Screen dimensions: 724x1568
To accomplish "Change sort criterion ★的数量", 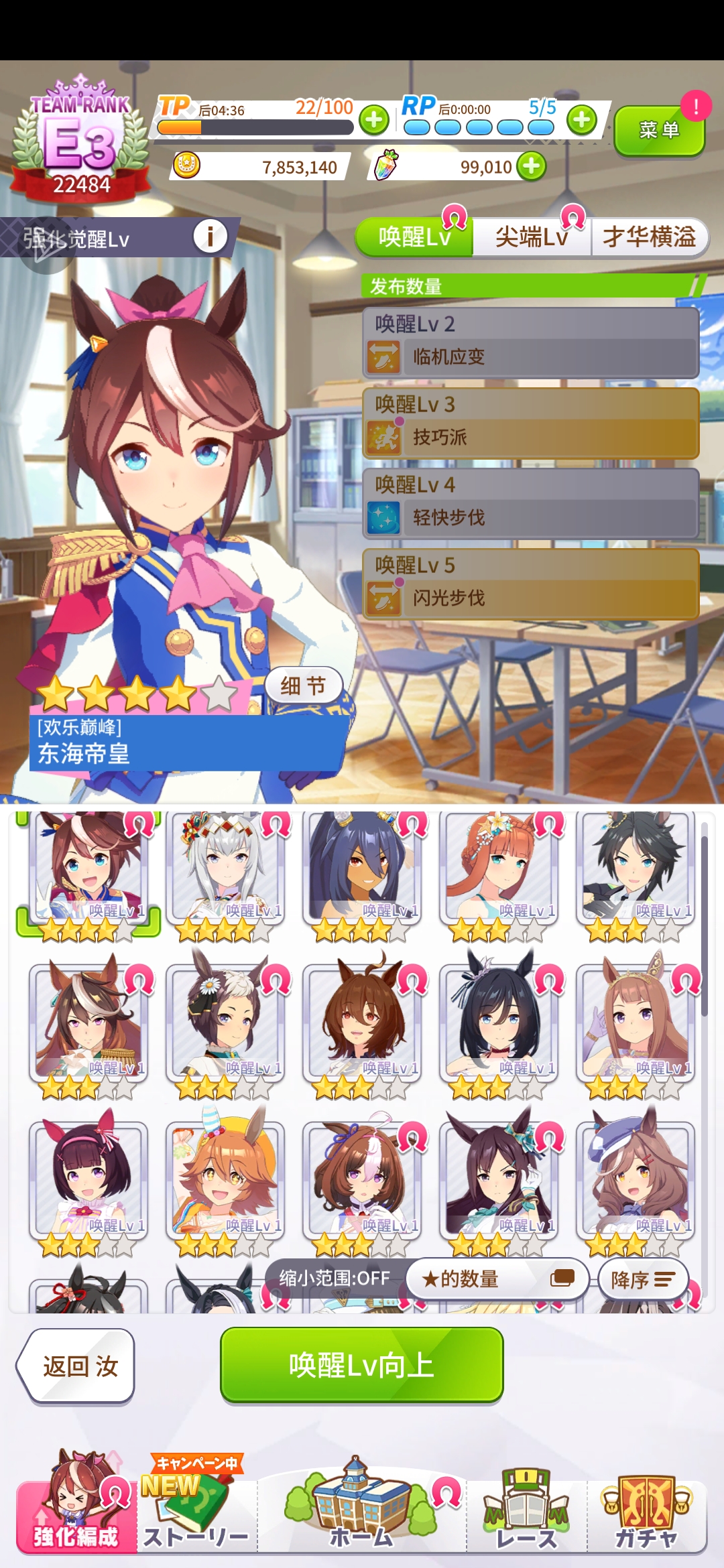I will coord(497,1279).
